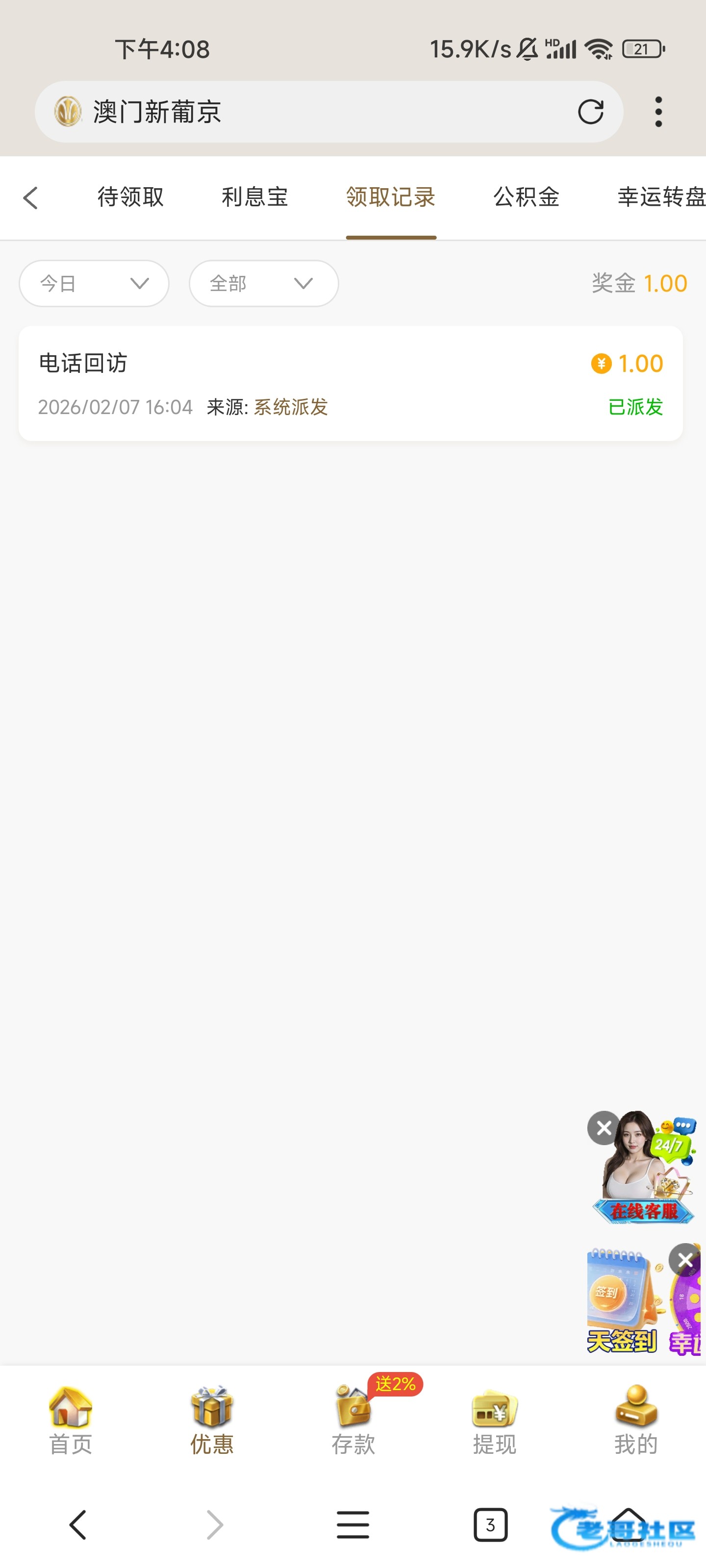Expand the 全部 type dropdown

[x=264, y=284]
